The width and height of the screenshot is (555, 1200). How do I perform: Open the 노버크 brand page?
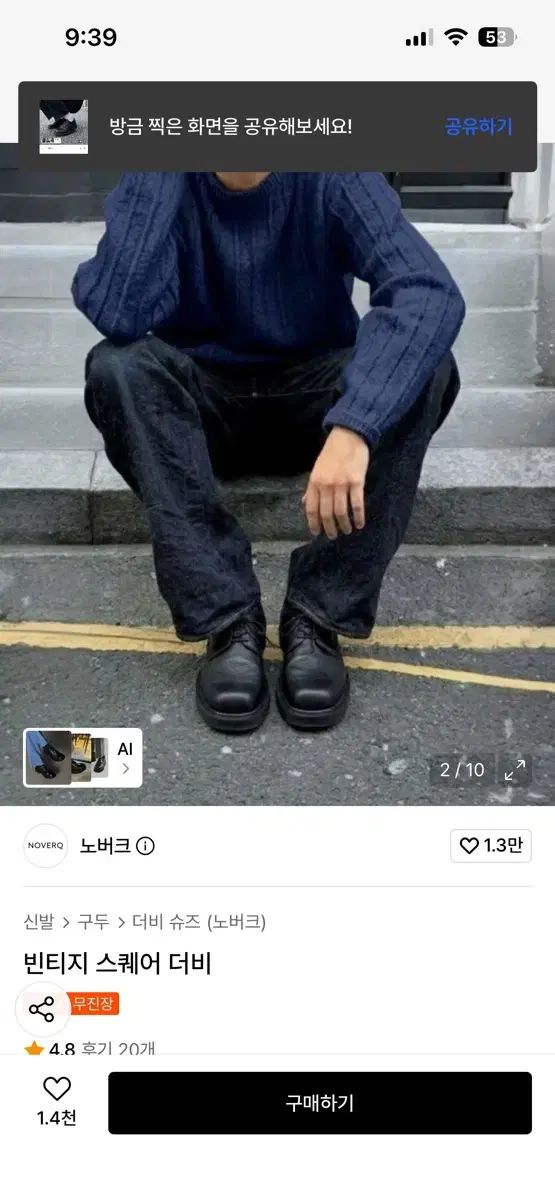click(x=105, y=846)
